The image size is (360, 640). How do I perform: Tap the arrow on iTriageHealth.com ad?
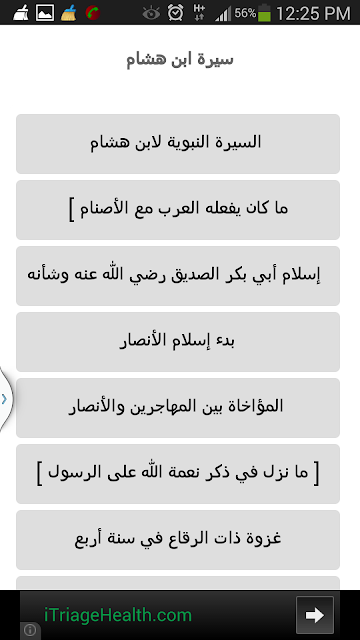pyautogui.click(x=315, y=615)
